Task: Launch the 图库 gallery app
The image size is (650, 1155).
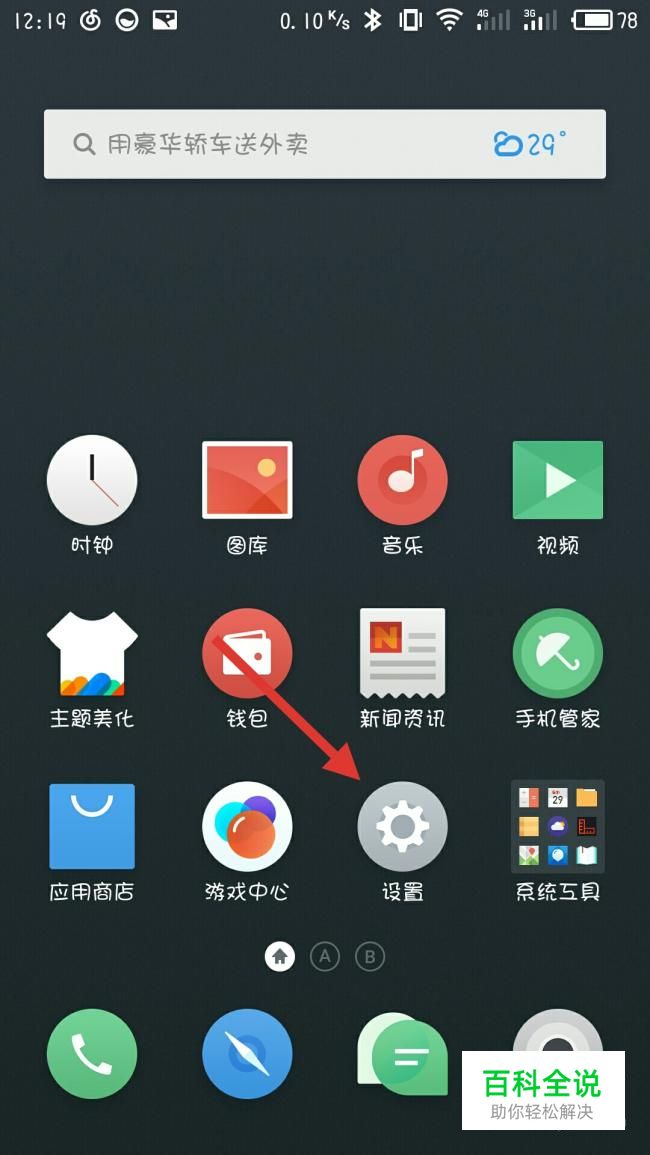Action: click(247, 480)
